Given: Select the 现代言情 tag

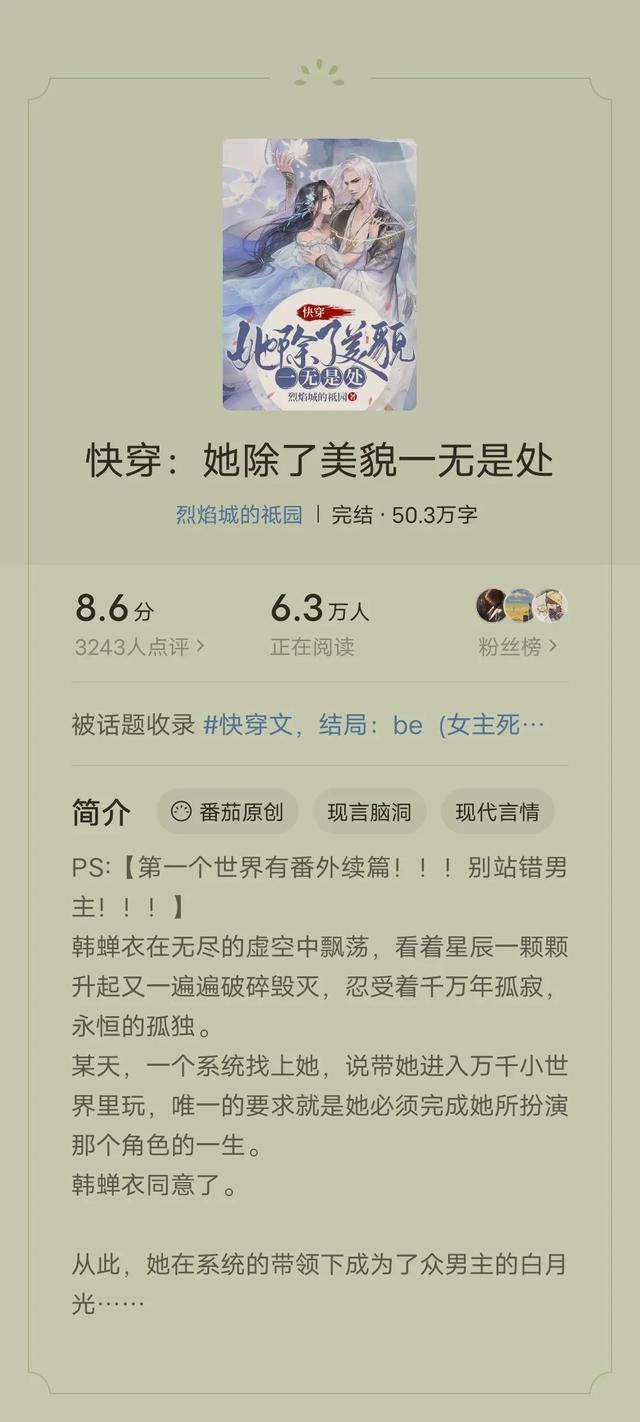Looking at the screenshot, I should [x=497, y=812].
